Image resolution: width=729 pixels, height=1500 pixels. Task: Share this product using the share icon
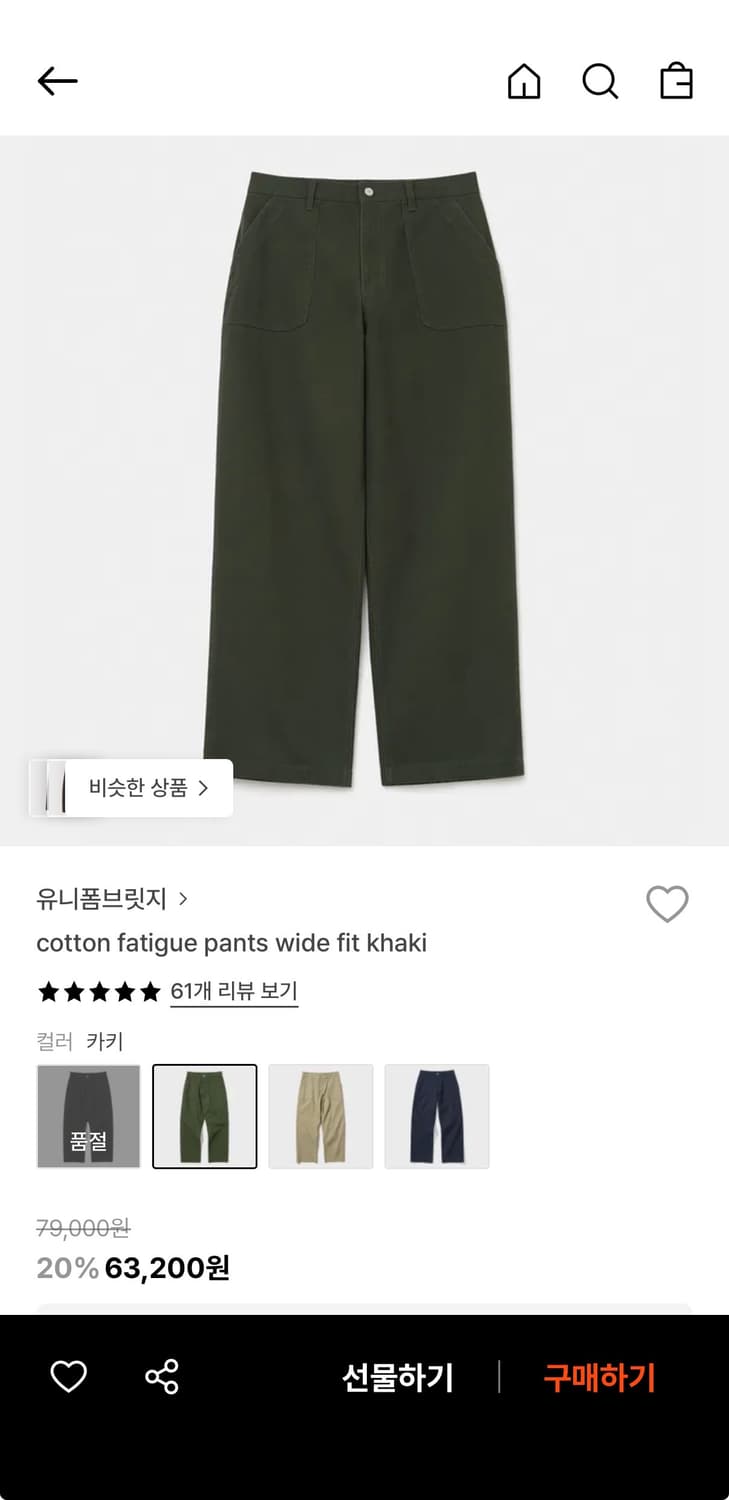(x=163, y=1377)
